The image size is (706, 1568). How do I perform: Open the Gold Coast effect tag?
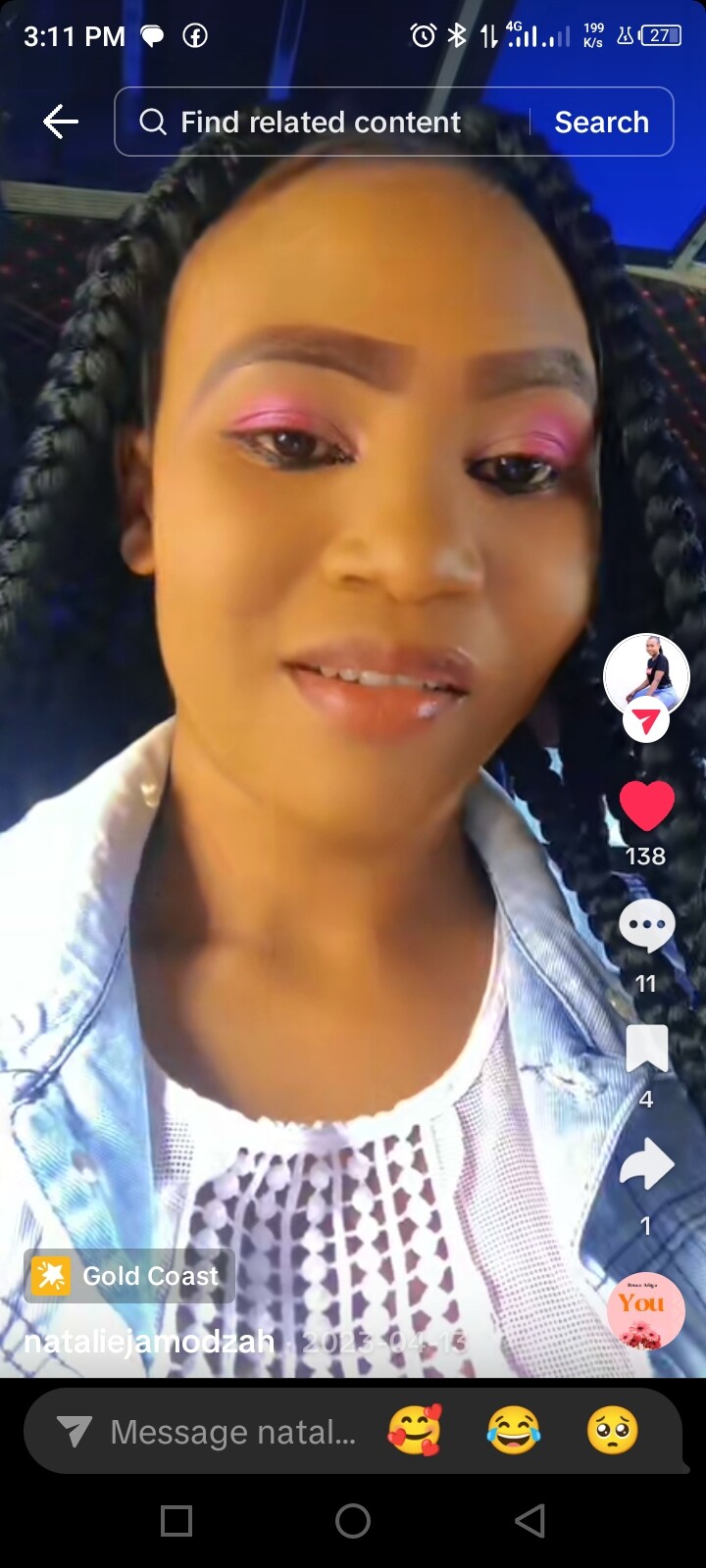point(129,1276)
